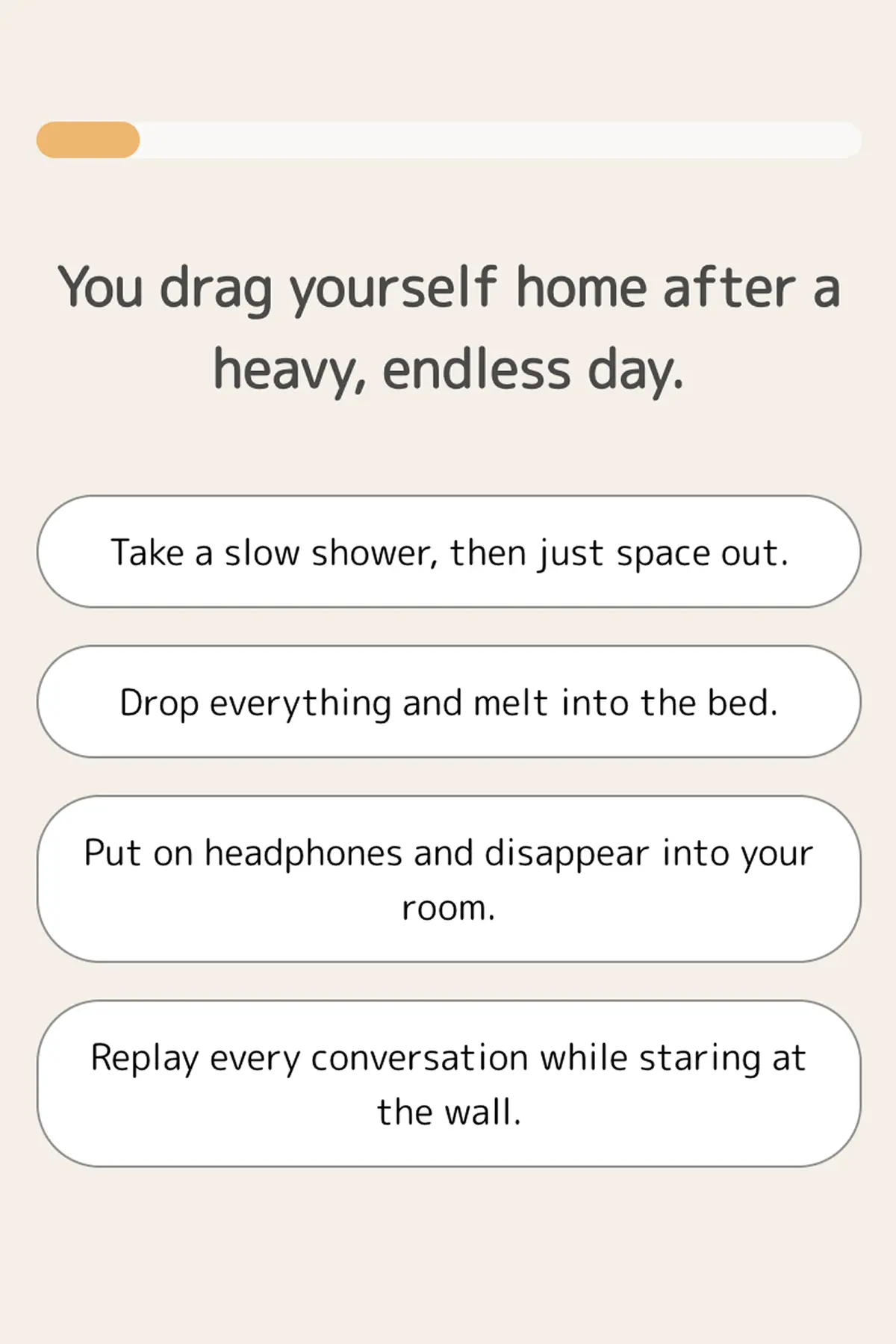Screen dimensions: 896x1344
Task: Pick 'Put on headphones and disappear into your room'
Action: pos(448,879)
